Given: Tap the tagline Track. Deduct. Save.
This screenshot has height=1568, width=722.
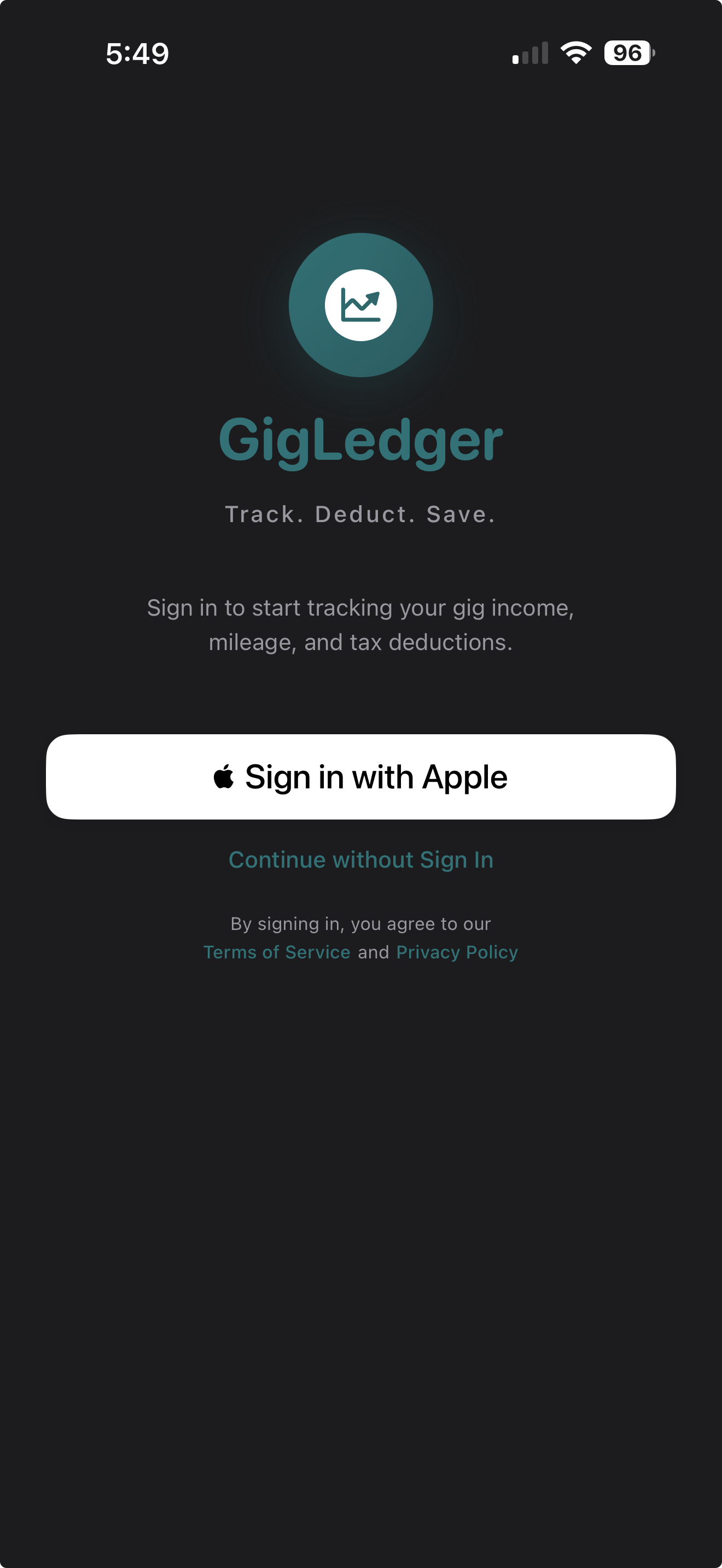Looking at the screenshot, I should tap(361, 514).
